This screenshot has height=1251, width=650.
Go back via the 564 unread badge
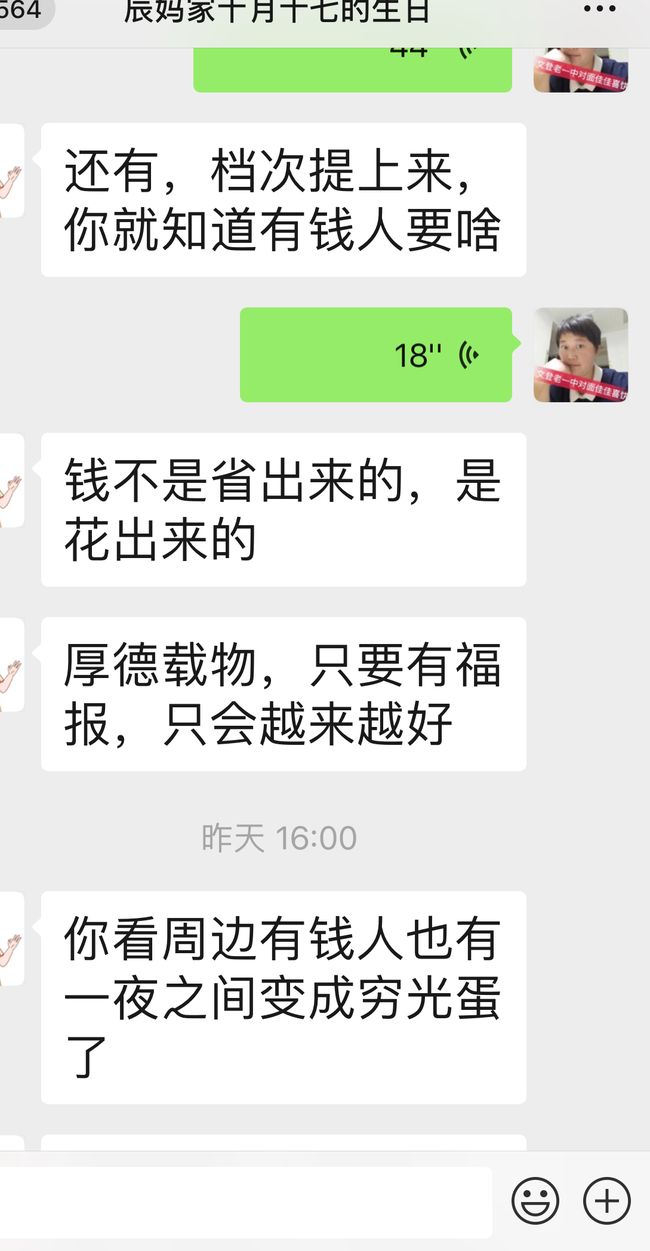point(22,10)
